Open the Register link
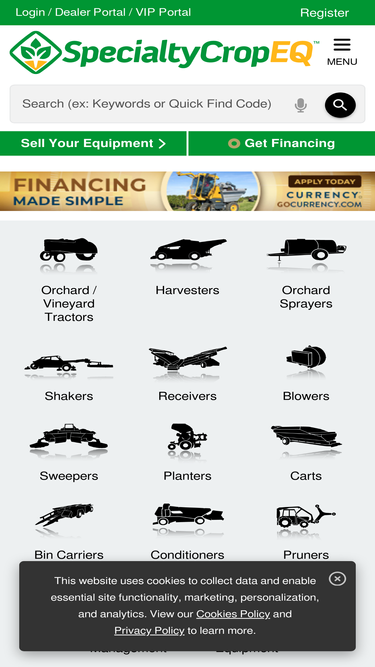375x667 pixels. (x=324, y=13)
